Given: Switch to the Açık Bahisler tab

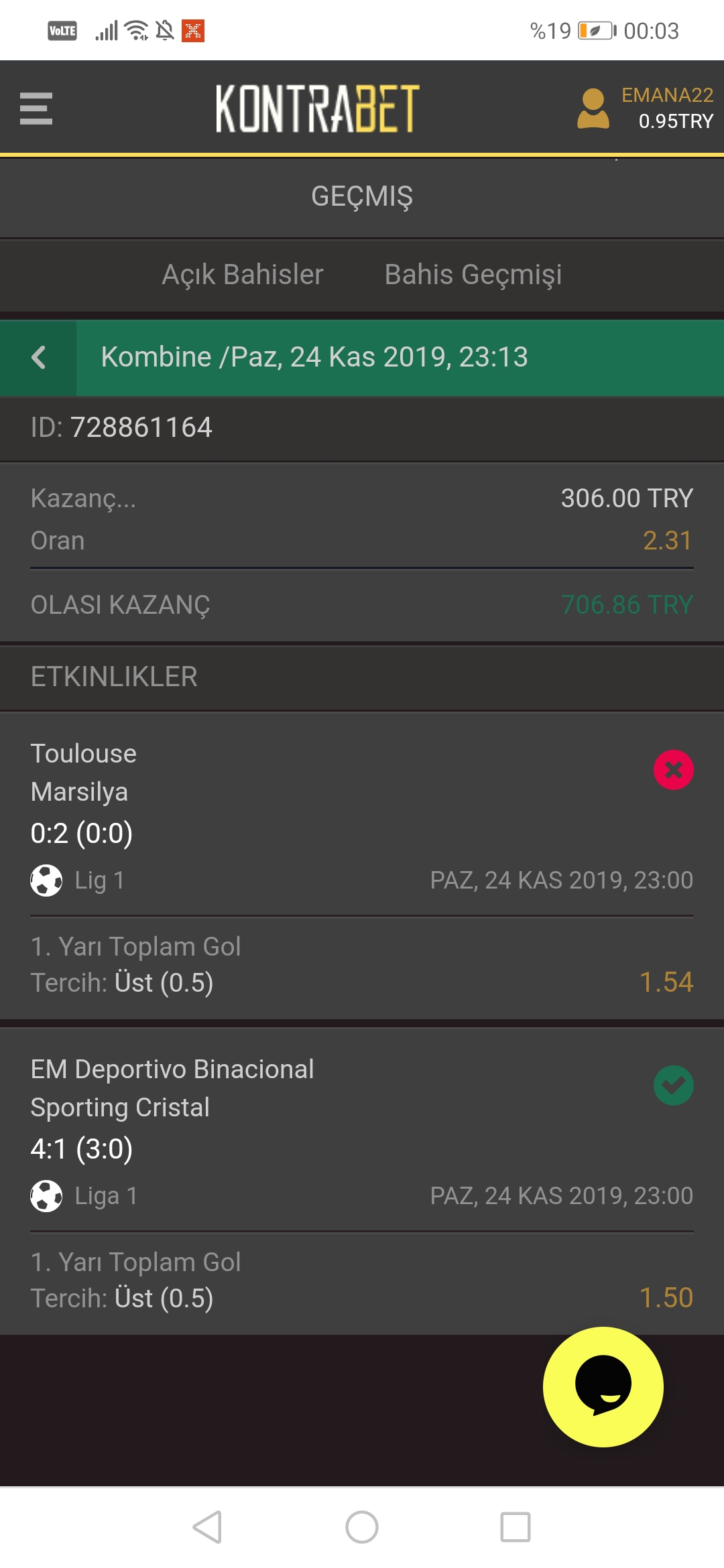Looking at the screenshot, I should click(243, 275).
